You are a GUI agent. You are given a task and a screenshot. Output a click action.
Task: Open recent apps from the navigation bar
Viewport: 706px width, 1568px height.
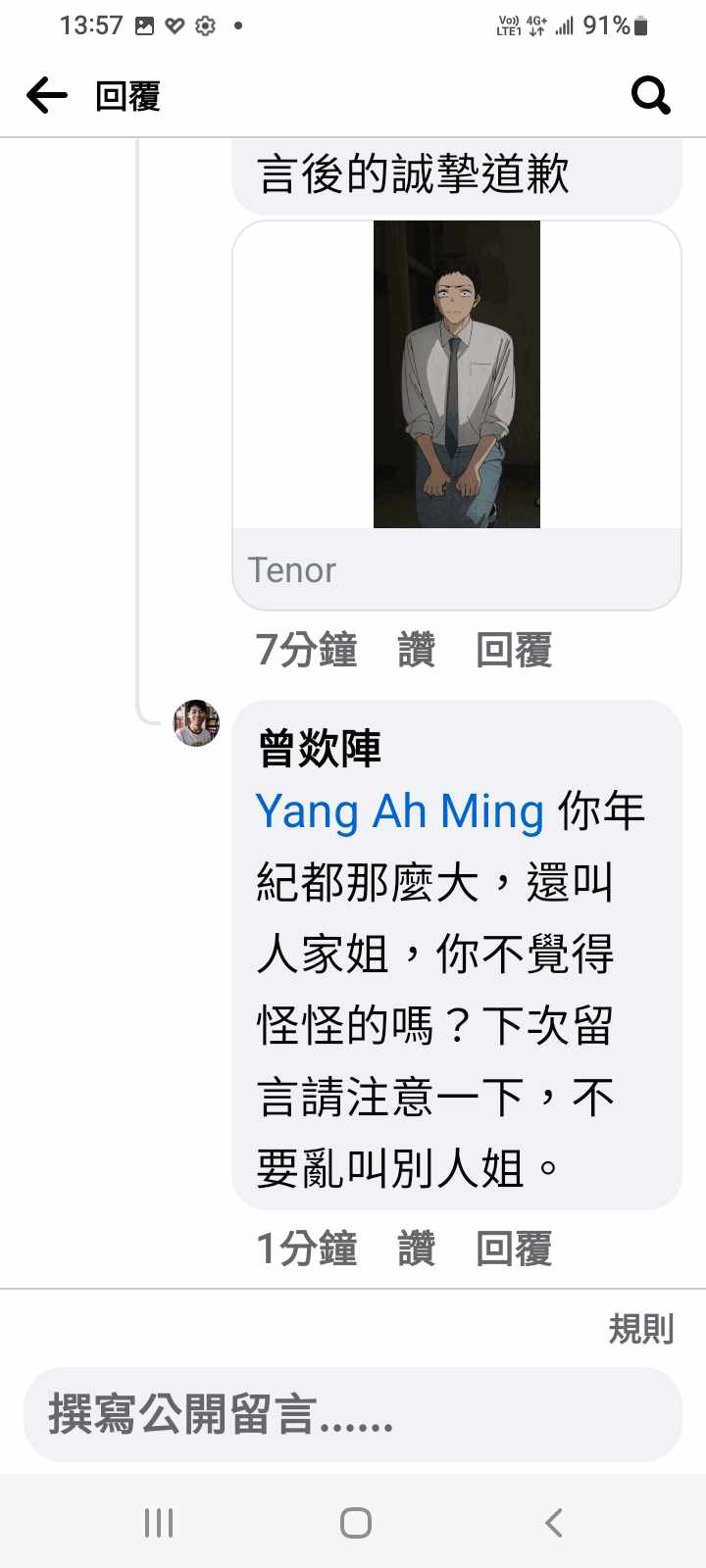[159, 1523]
